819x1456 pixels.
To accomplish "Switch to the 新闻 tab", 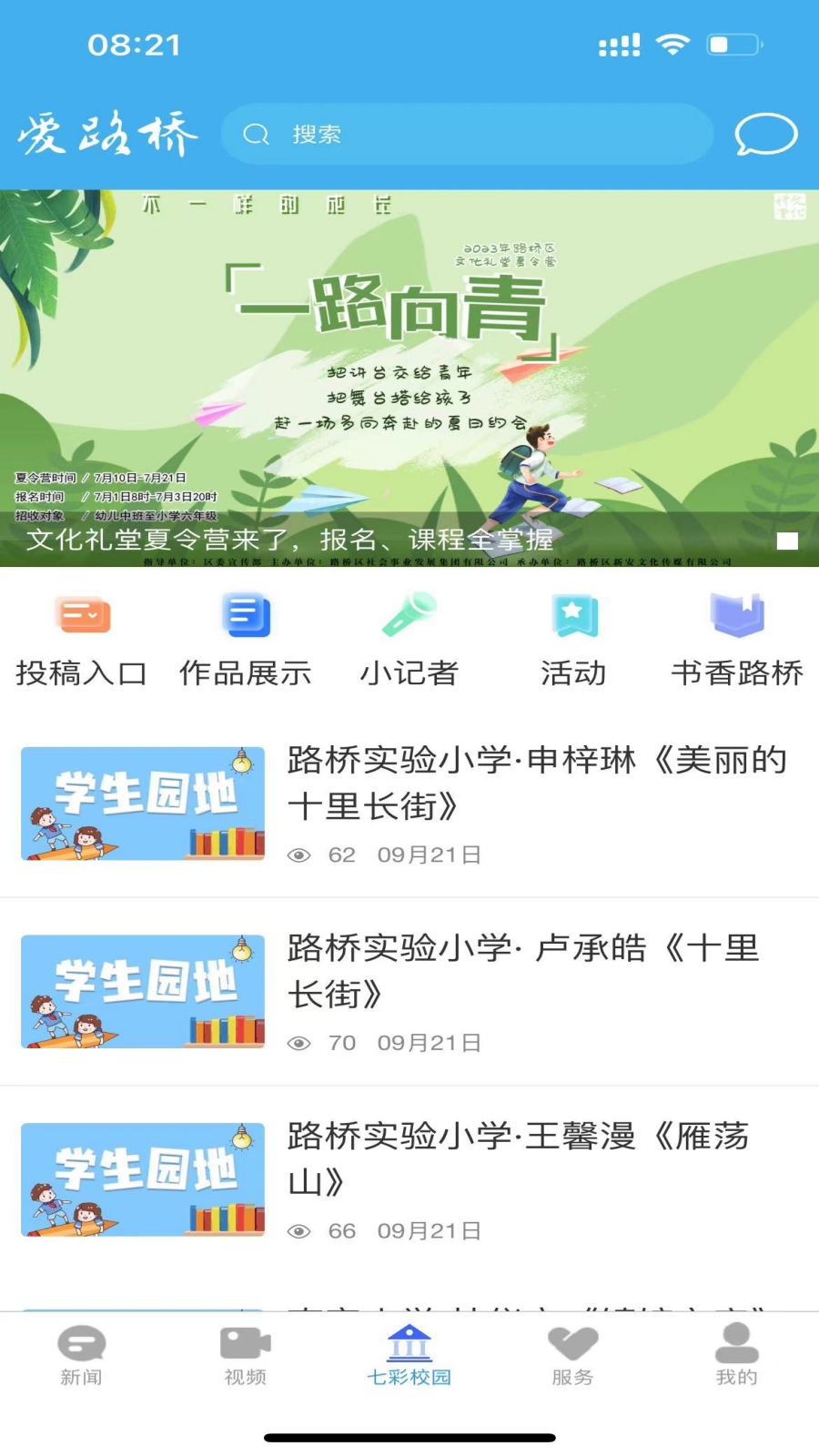I will (x=82, y=1356).
